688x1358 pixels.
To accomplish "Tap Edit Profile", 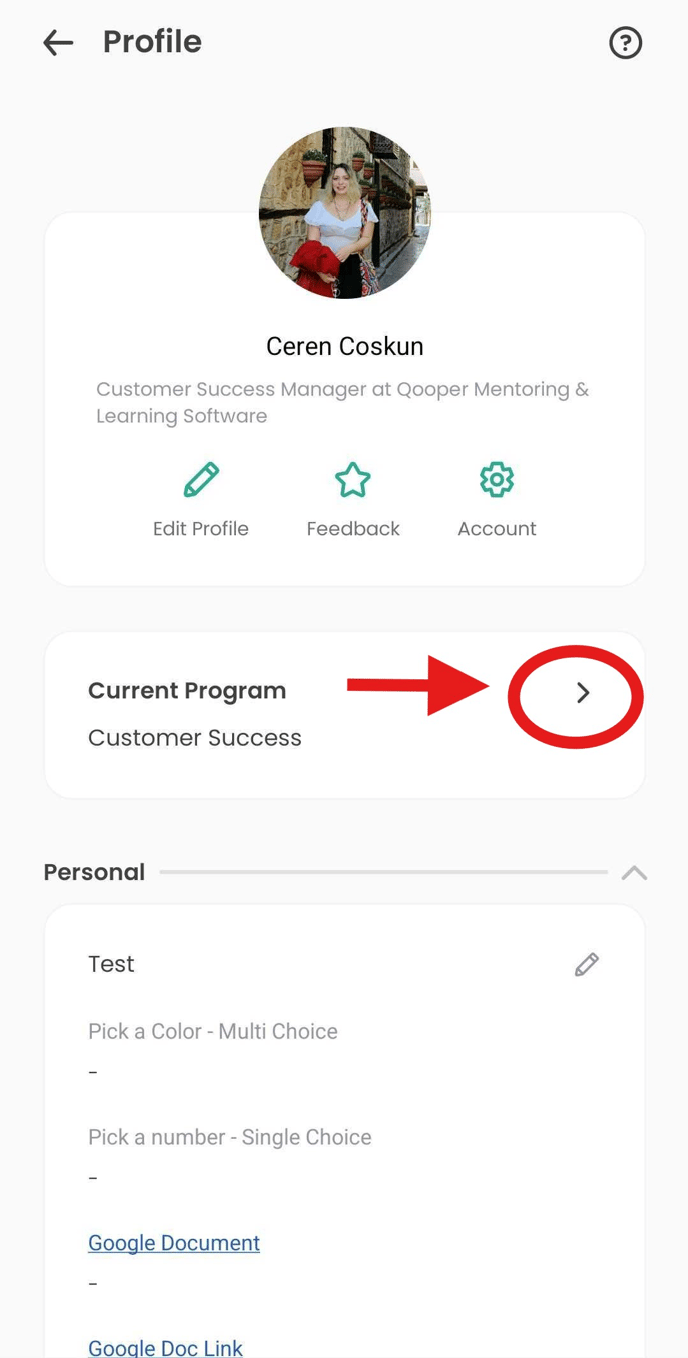I will point(201,499).
